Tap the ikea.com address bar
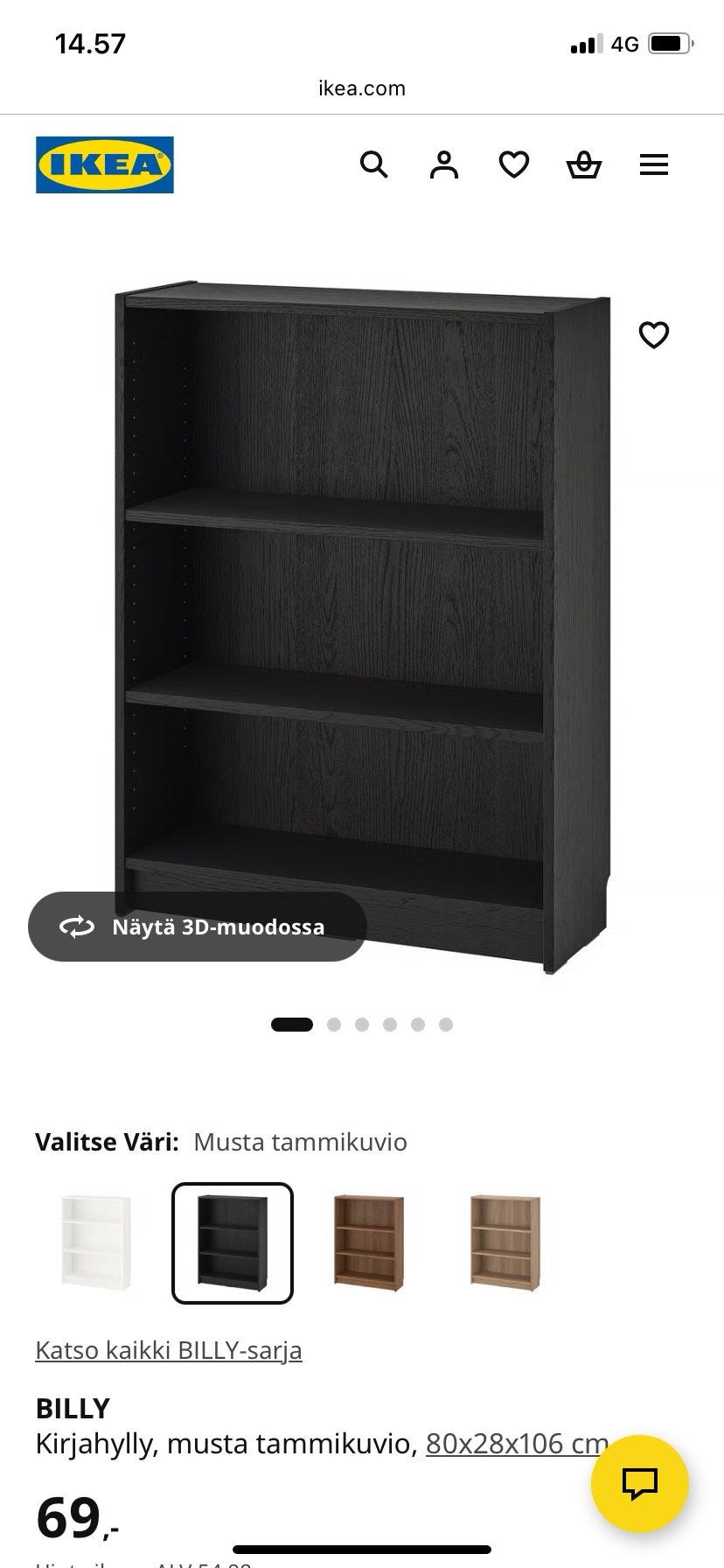 (362, 88)
